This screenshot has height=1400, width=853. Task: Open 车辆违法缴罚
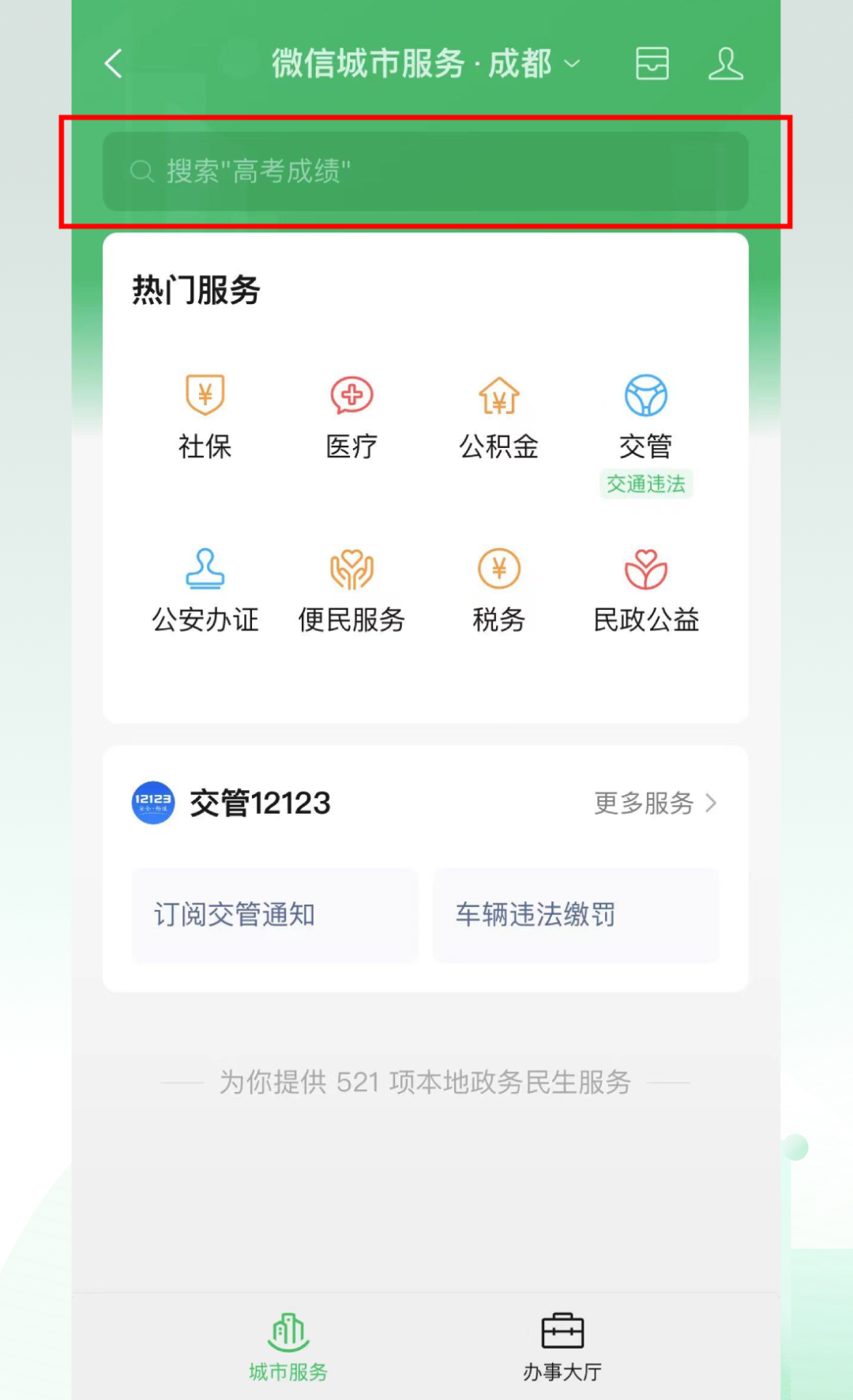point(576,915)
